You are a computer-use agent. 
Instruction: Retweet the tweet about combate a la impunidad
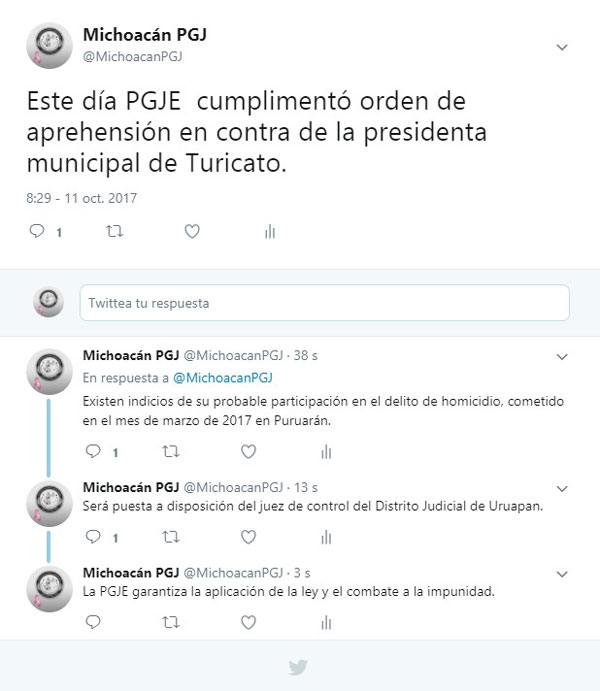[x=170, y=621]
